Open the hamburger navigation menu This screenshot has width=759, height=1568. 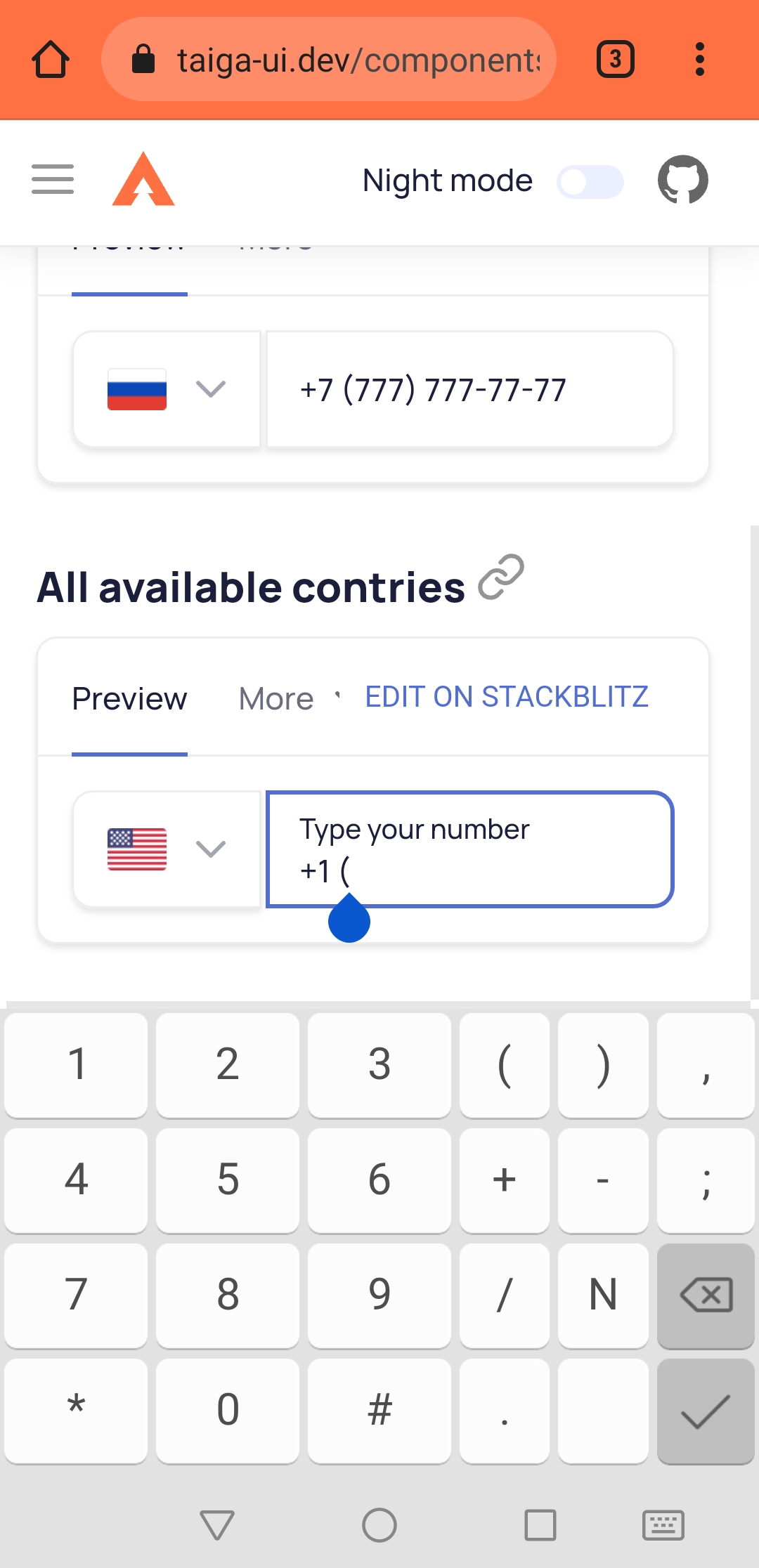pyautogui.click(x=53, y=180)
